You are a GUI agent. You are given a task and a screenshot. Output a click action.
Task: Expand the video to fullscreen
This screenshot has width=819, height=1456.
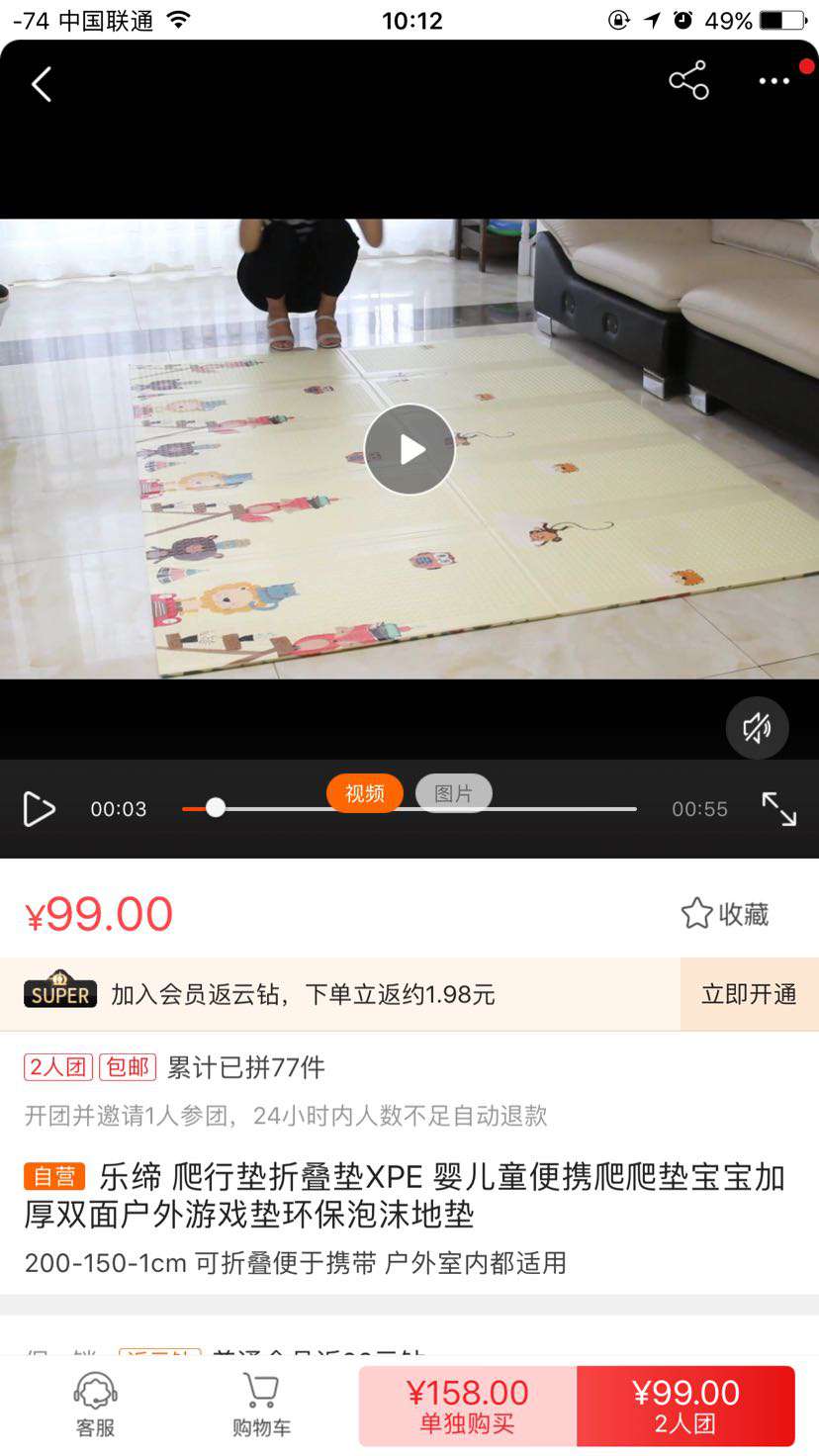(778, 809)
